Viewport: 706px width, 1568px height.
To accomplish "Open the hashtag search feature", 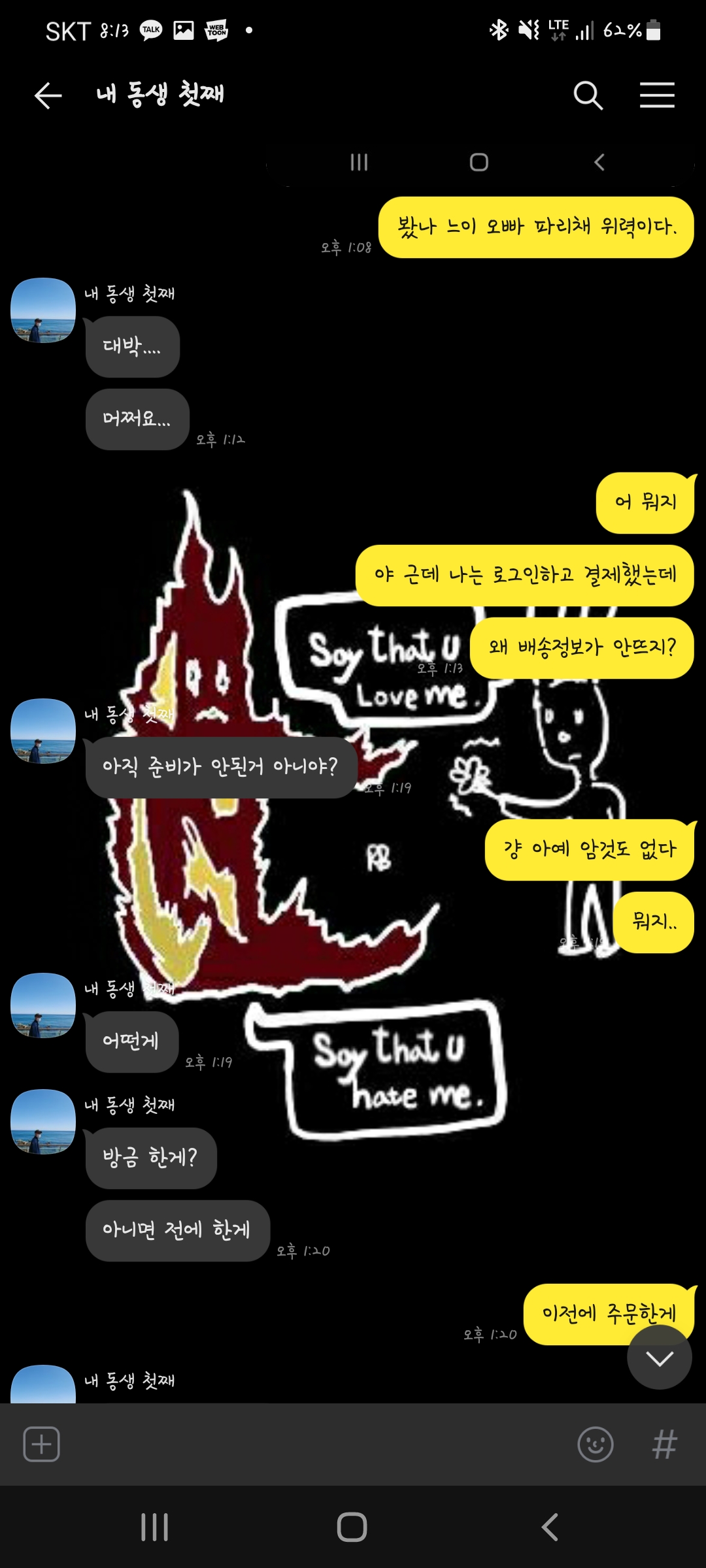I will point(664,1444).
